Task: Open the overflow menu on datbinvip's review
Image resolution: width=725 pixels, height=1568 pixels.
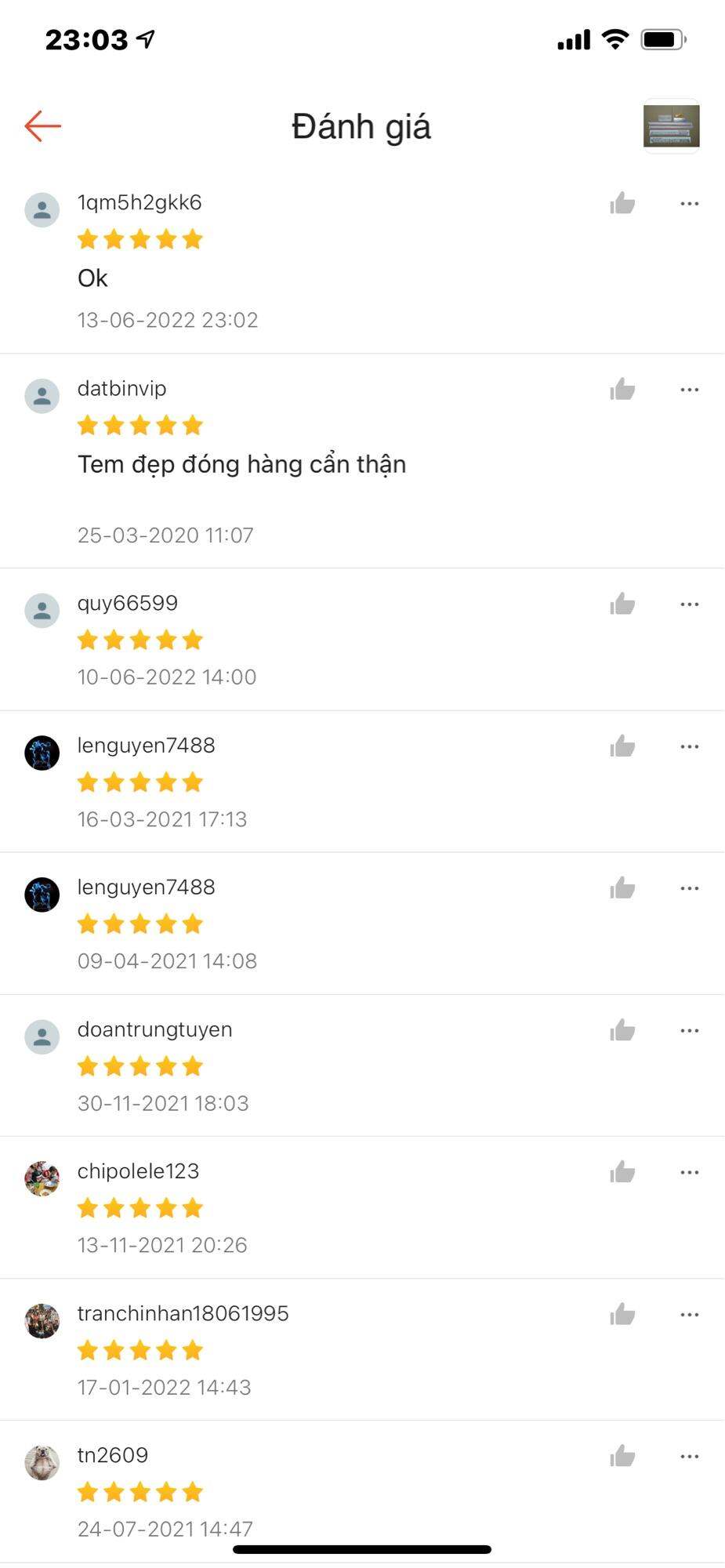Action: (x=689, y=390)
